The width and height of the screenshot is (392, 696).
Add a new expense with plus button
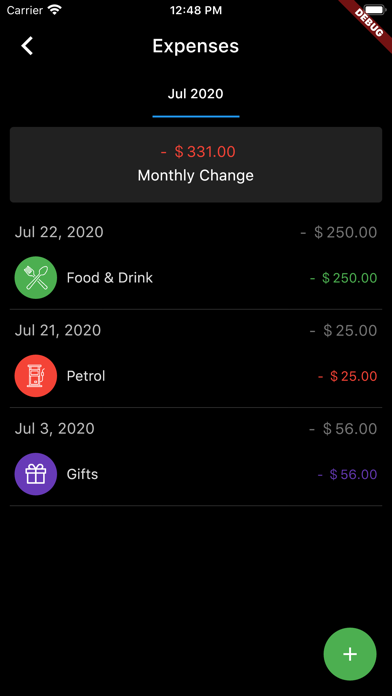350,654
